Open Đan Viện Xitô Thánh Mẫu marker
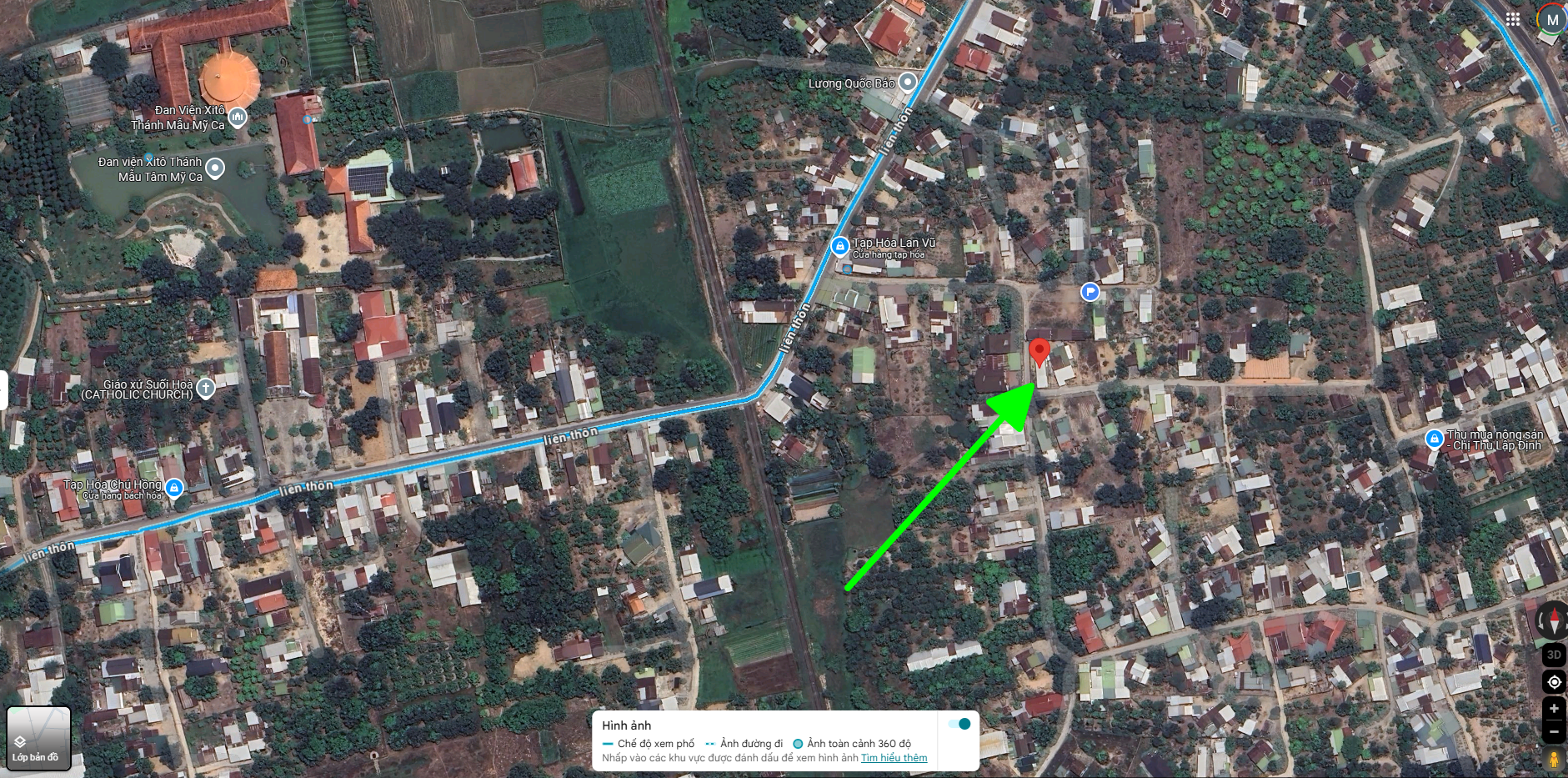The width and height of the screenshot is (1568, 778). (238, 118)
